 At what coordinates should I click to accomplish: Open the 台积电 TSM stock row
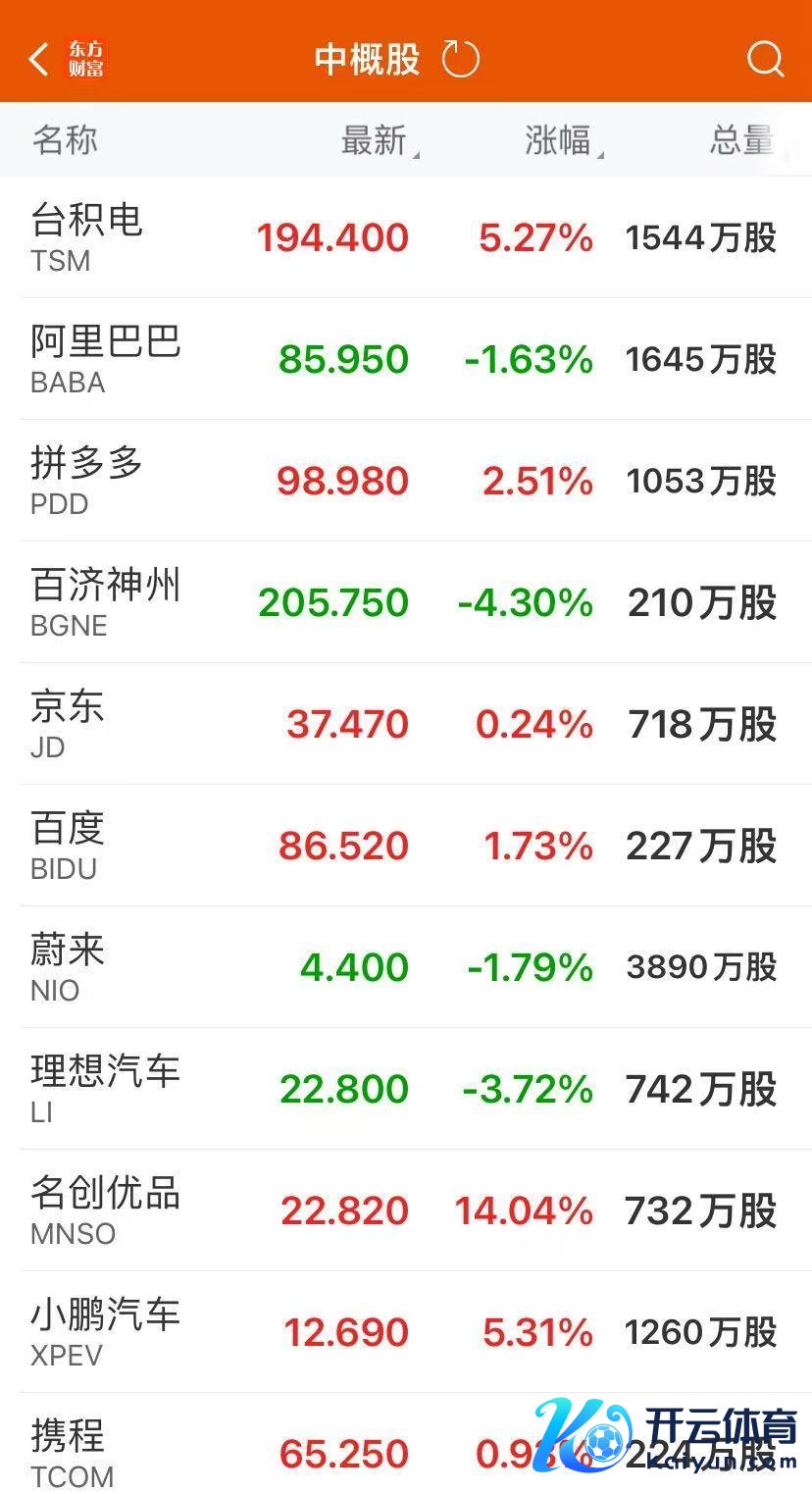[x=406, y=237]
